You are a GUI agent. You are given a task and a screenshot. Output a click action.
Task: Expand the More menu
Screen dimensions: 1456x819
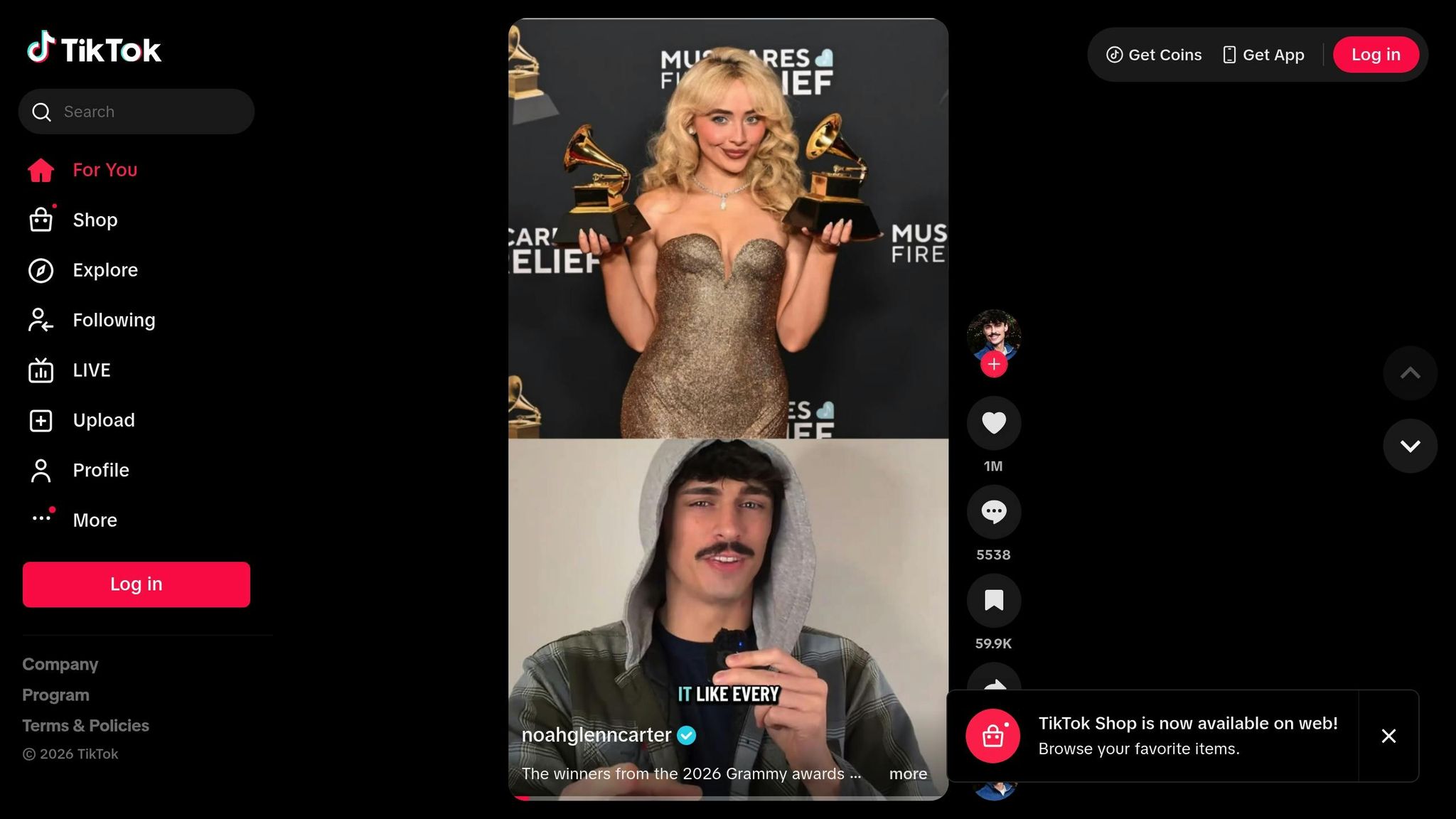coord(94,520)
